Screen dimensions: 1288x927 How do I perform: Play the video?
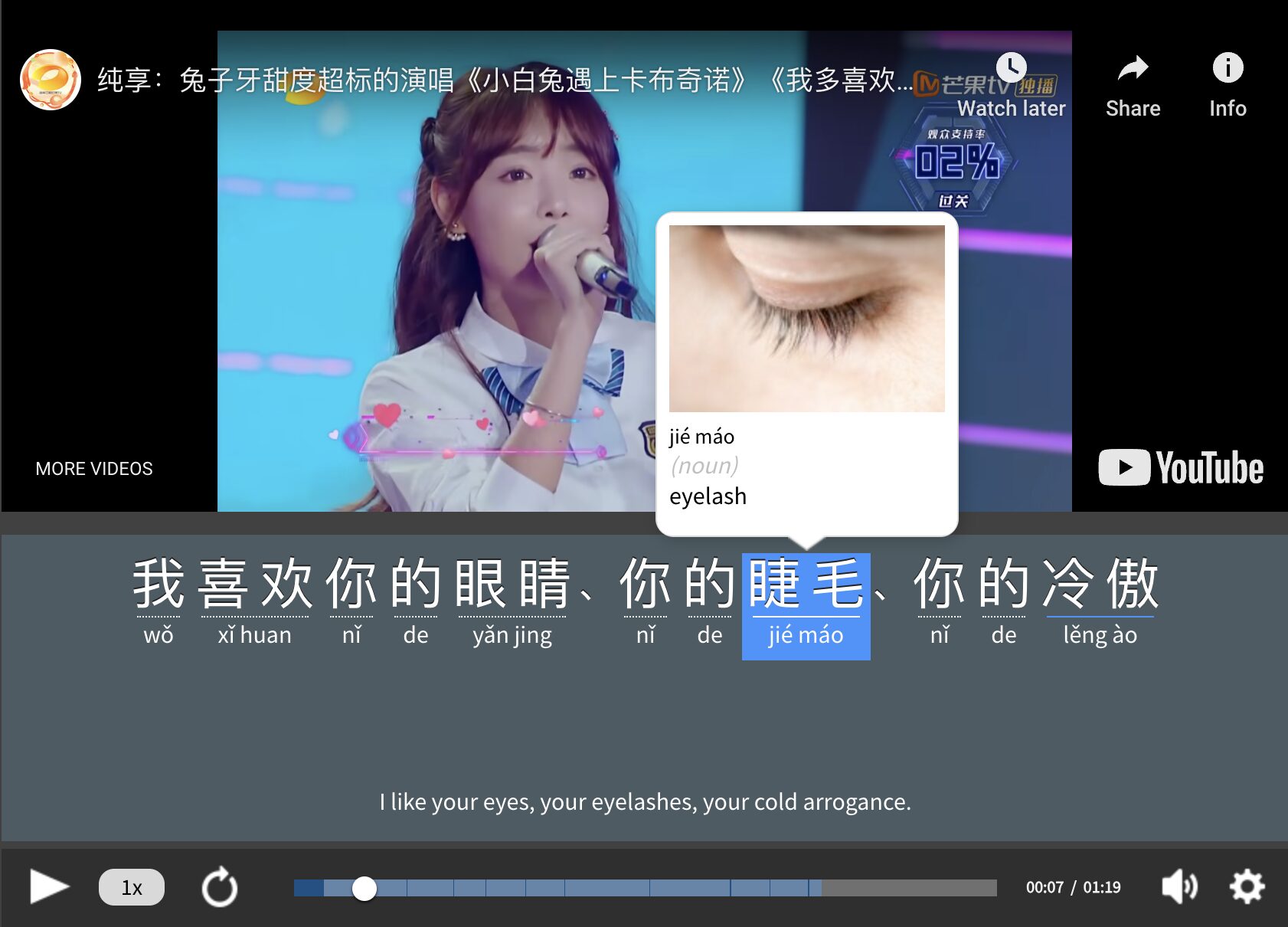(x=49, y=887)
